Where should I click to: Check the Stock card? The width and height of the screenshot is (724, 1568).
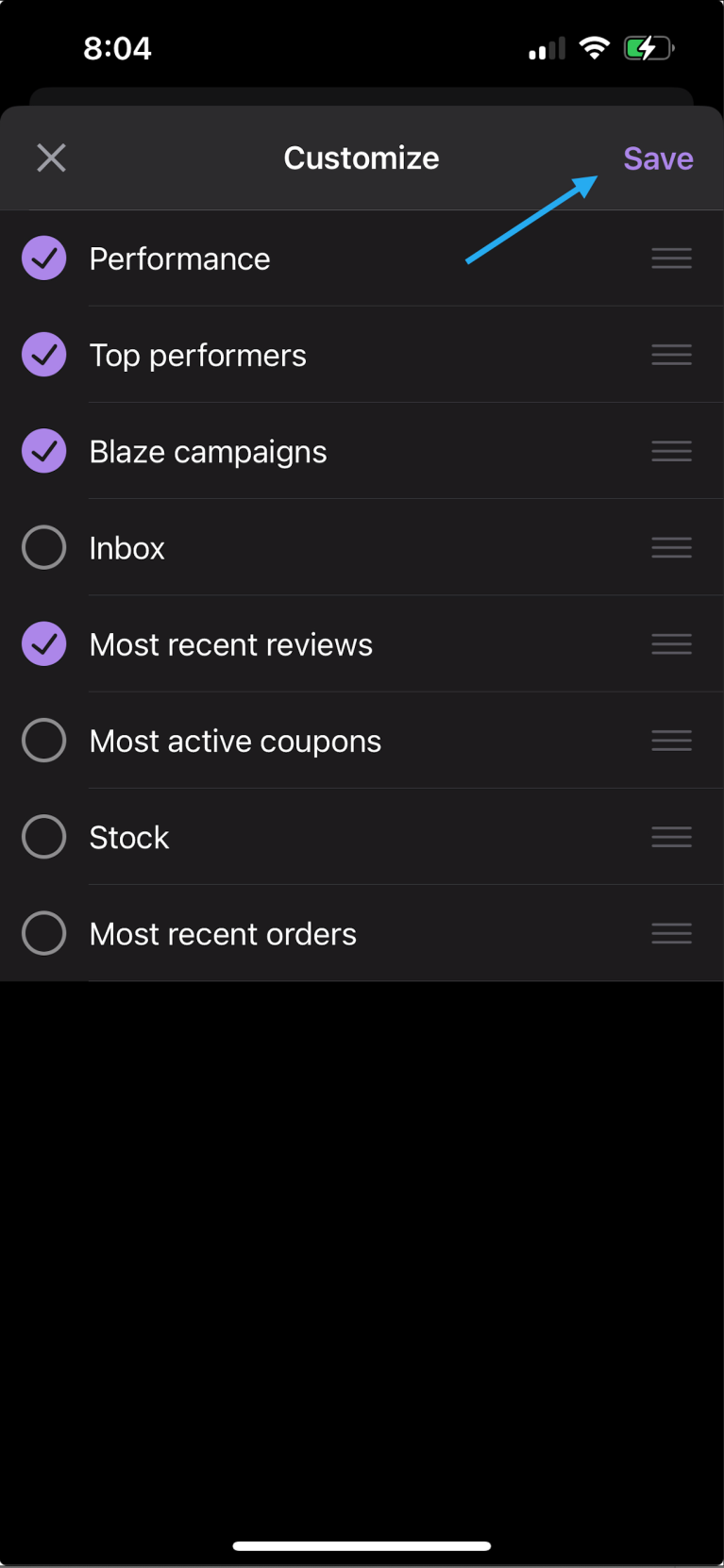click(x=44, y=837)
